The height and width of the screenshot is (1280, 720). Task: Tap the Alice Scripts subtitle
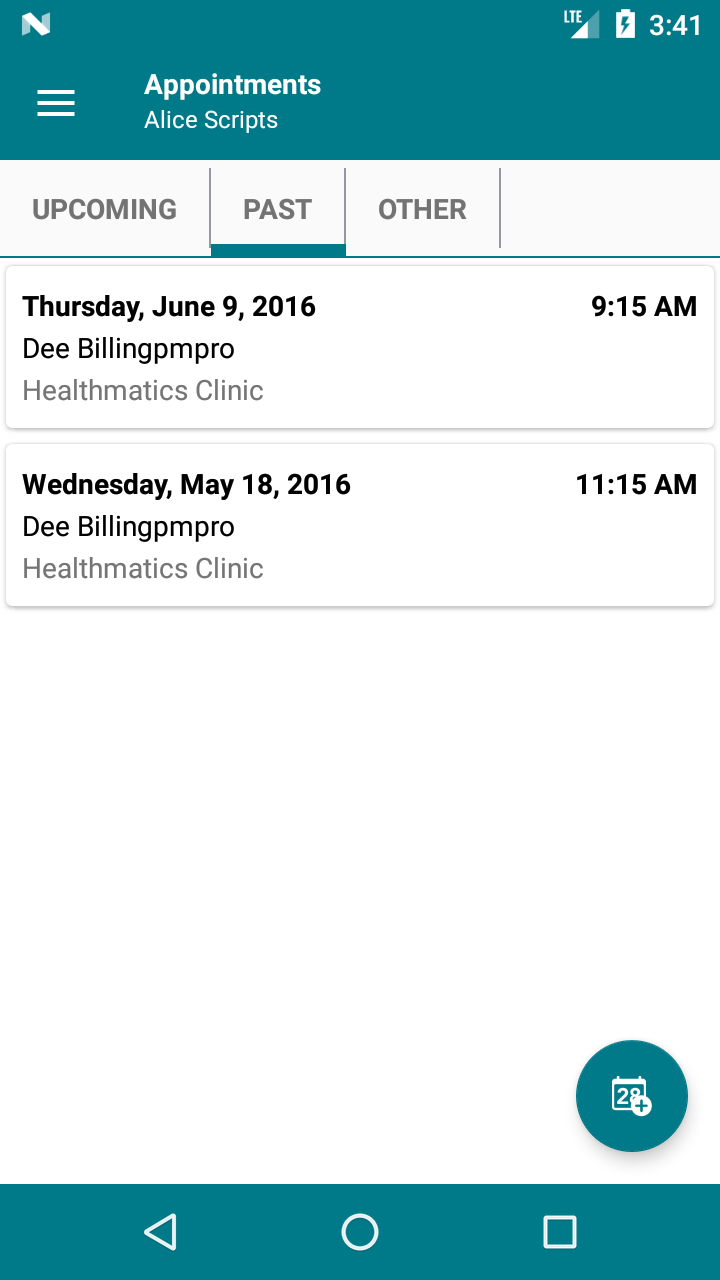209,119
